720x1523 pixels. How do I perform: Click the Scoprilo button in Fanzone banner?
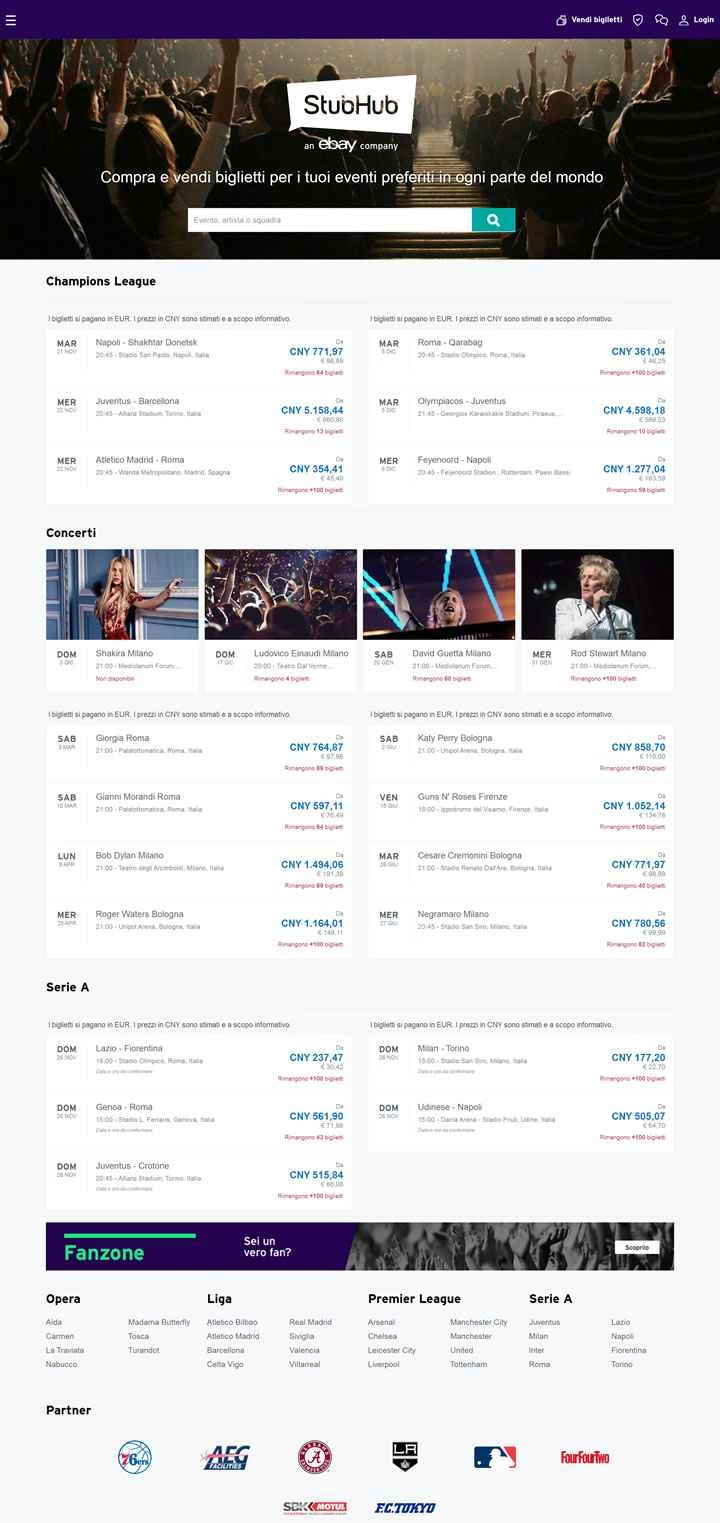(636, 1247)
